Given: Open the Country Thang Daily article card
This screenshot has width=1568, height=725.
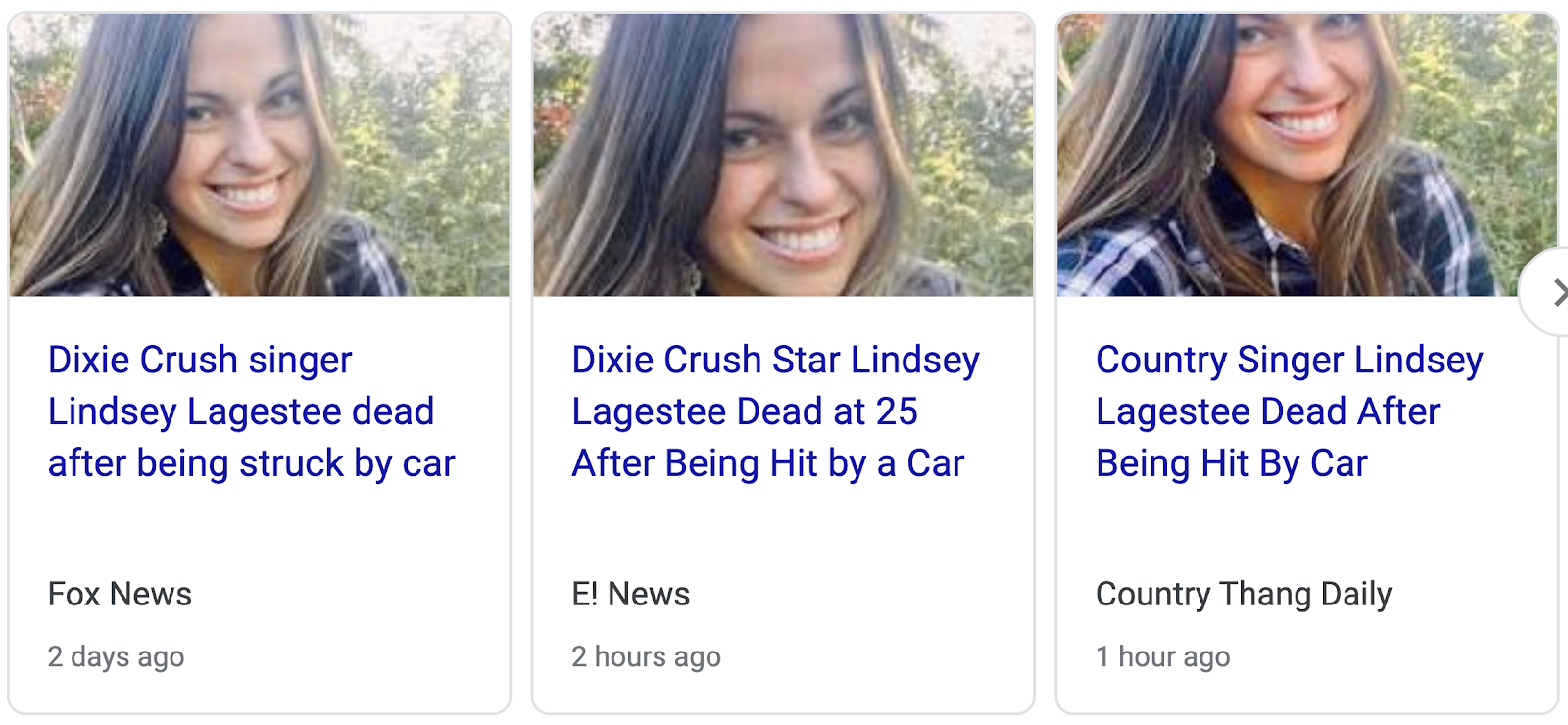Looking at the screenshot, I should point(1289,411).
